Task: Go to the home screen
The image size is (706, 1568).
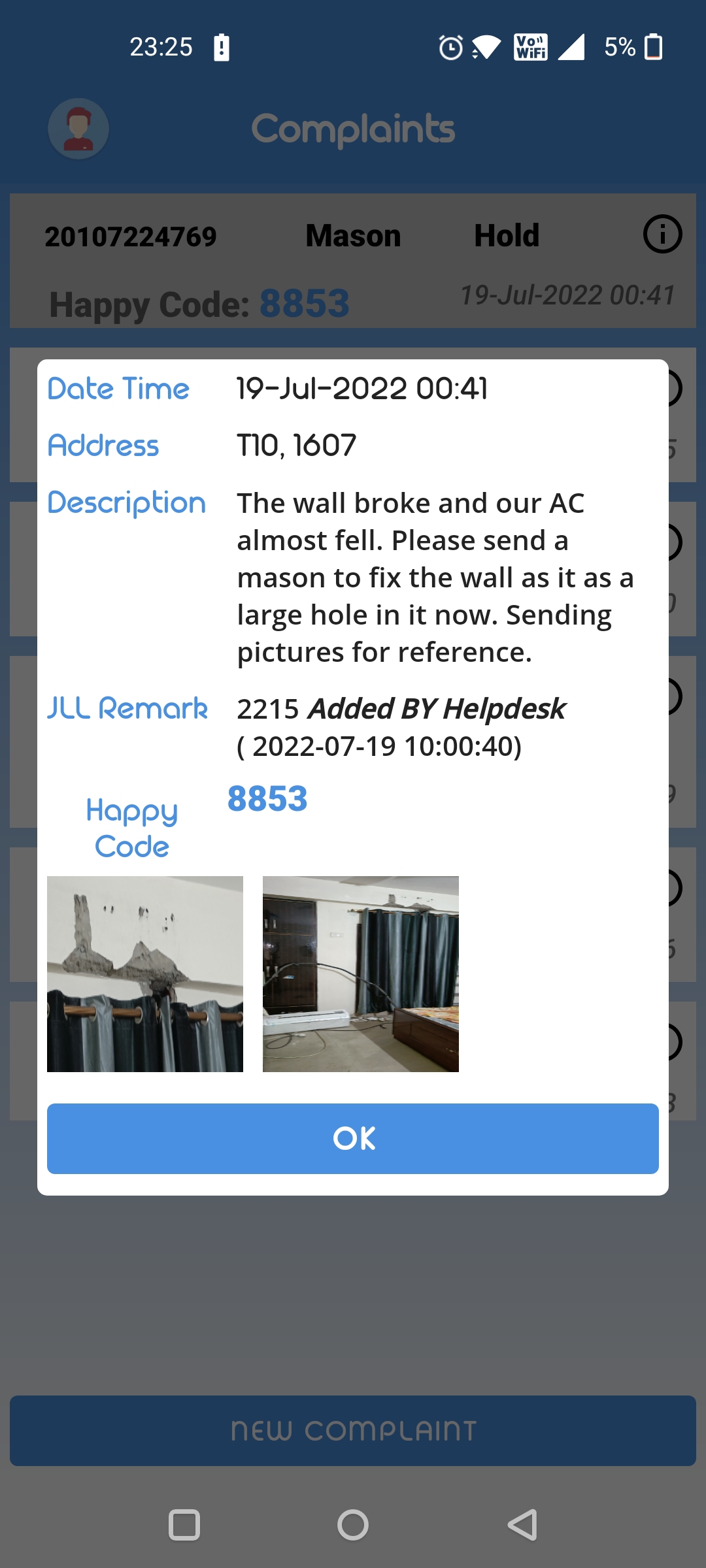Action: 353,1525
